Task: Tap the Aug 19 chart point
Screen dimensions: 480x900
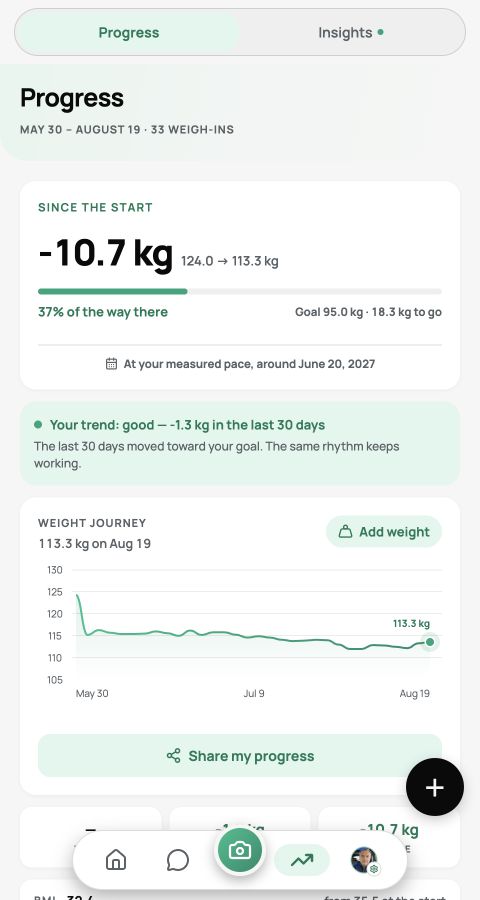Action: (x=429, y=642)
